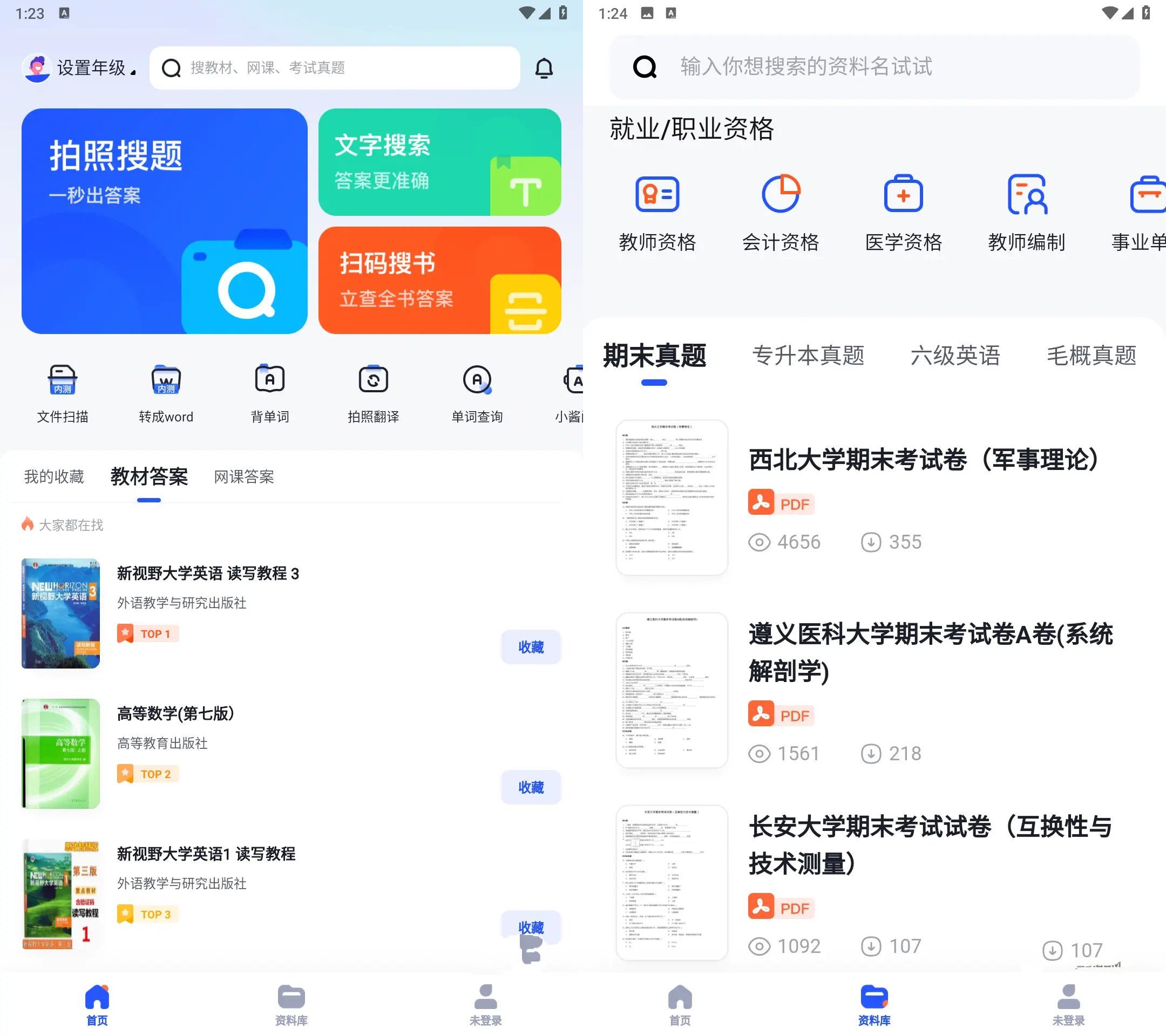Switch to the 我的收藏 tab
Screen dimensions: 1166x1036
pos(54,476)
